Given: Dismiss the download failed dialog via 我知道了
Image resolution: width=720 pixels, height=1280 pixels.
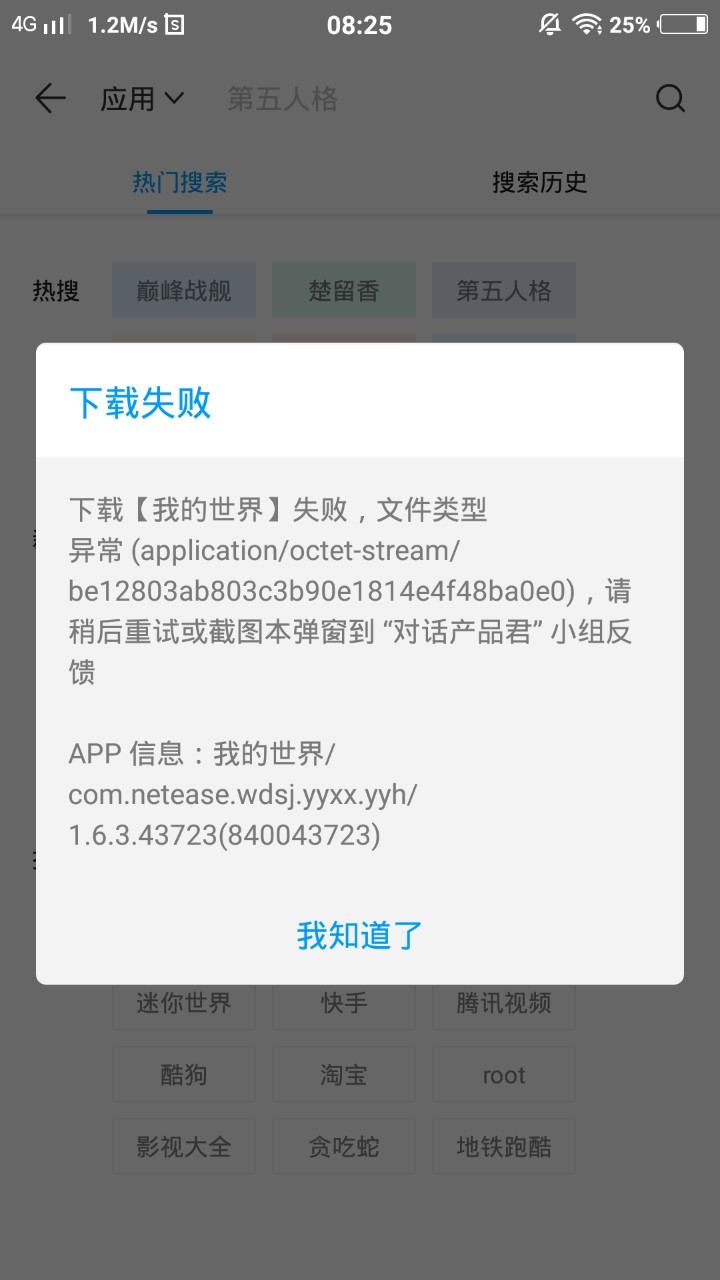Looking at the screenshot, I should tap(360, 935).
